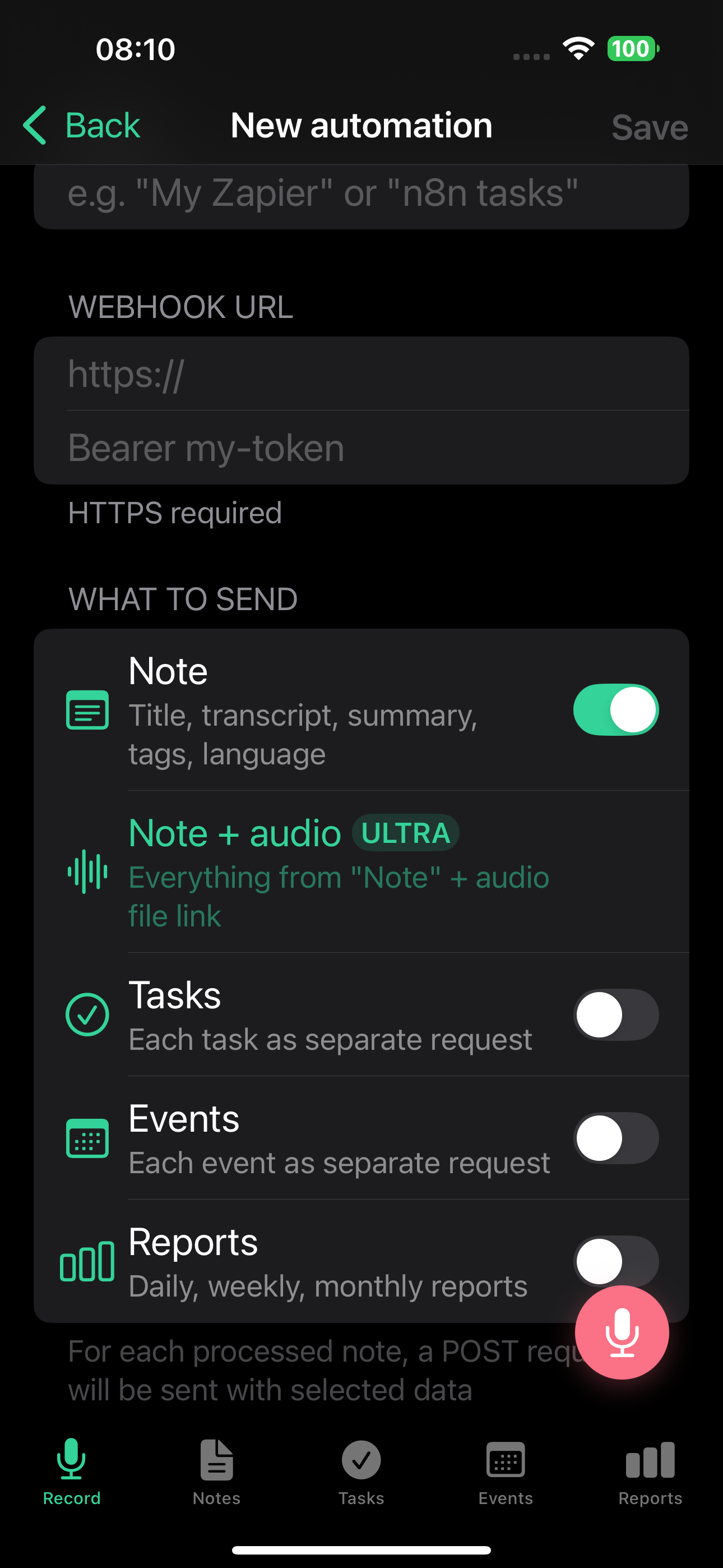Enable the Tasks toggle
The height and width of the screenshot is (1568, 723).
coord(616,1015)
